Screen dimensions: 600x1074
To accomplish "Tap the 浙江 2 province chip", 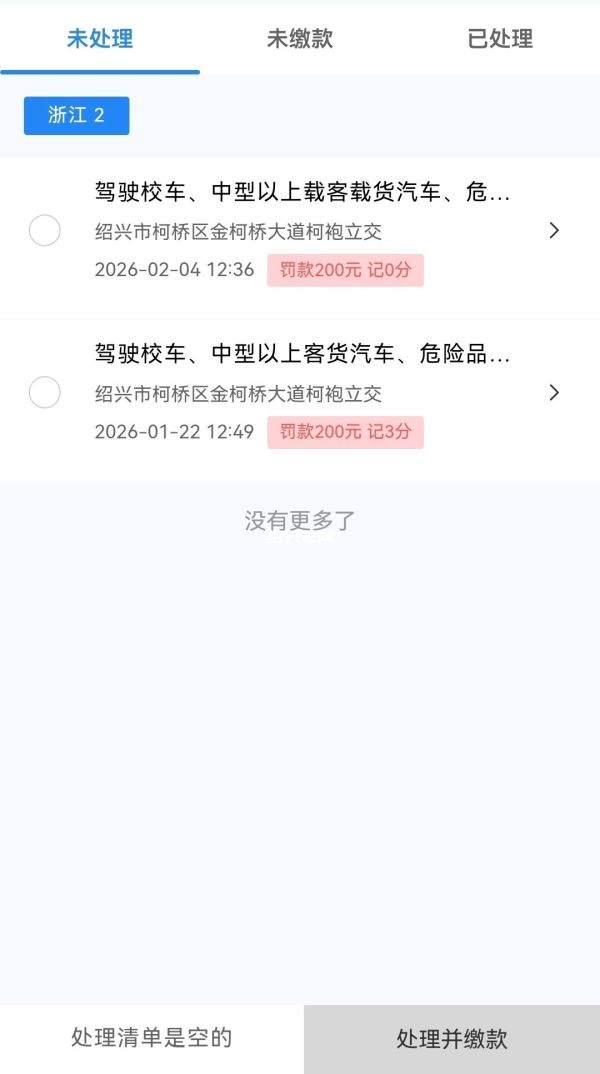I will click(77, 115).
